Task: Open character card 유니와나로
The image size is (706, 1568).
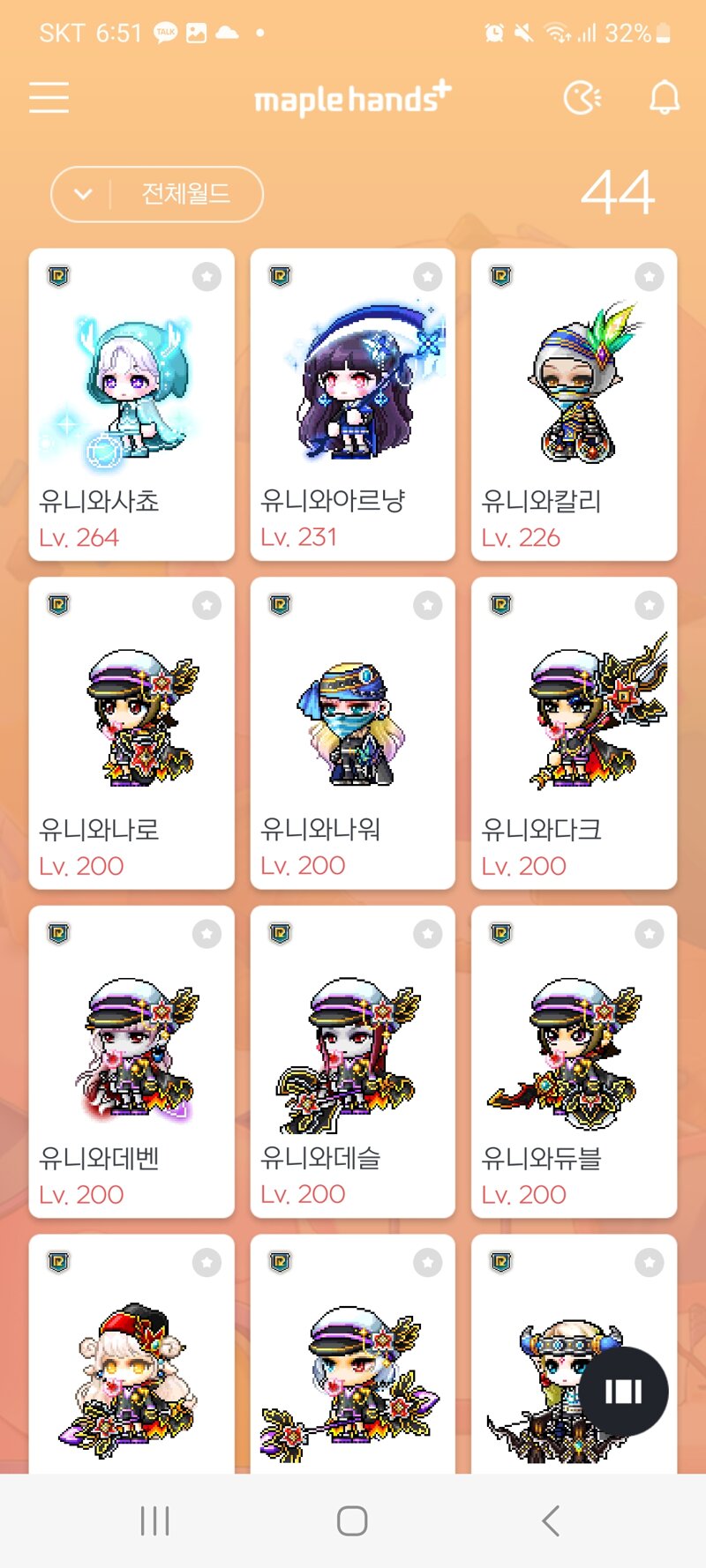Action: pyautogui.click(x=131, y=734)
